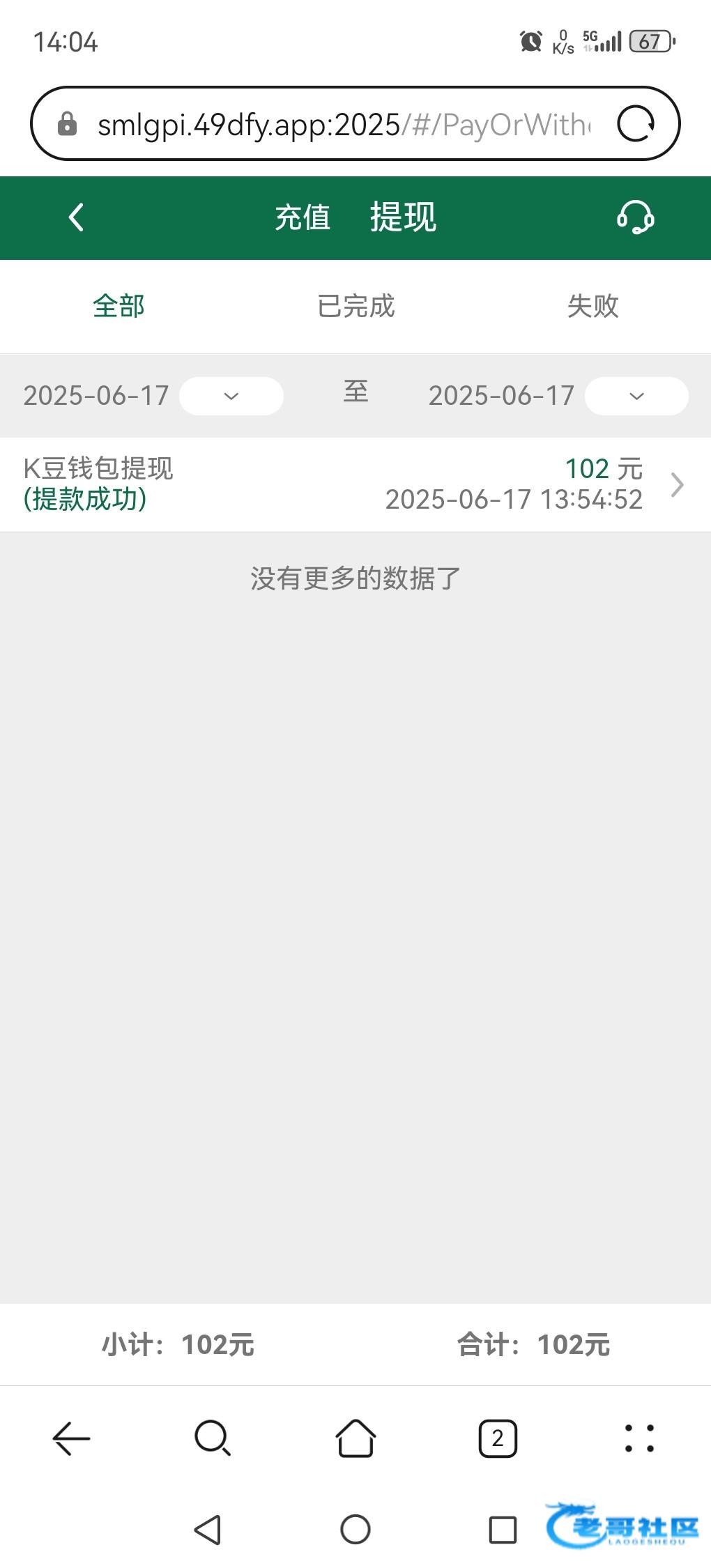Go to browser home page
The height and width of the screenshot is (1568, 711).
[355, 1438]
